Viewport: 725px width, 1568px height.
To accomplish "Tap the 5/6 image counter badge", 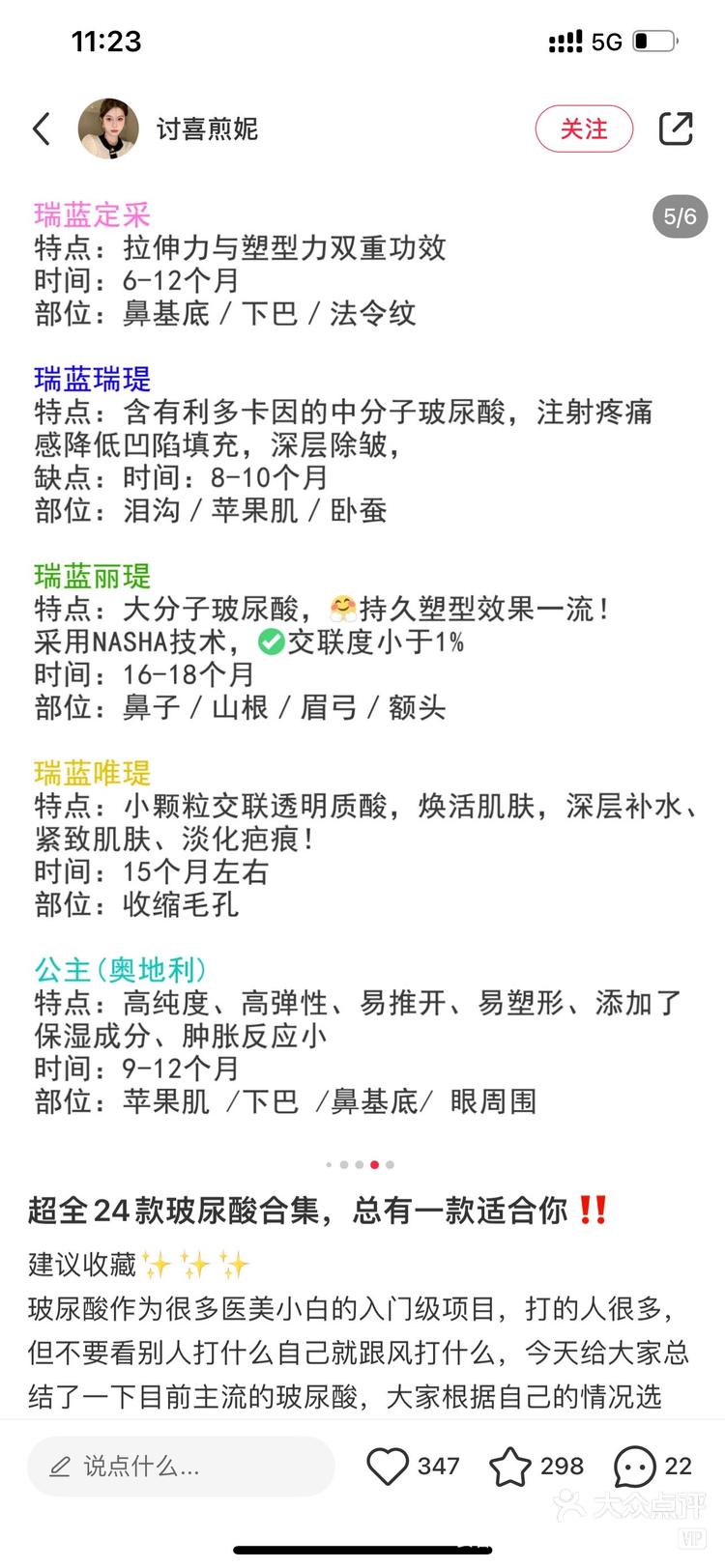I will pos(682,217).
